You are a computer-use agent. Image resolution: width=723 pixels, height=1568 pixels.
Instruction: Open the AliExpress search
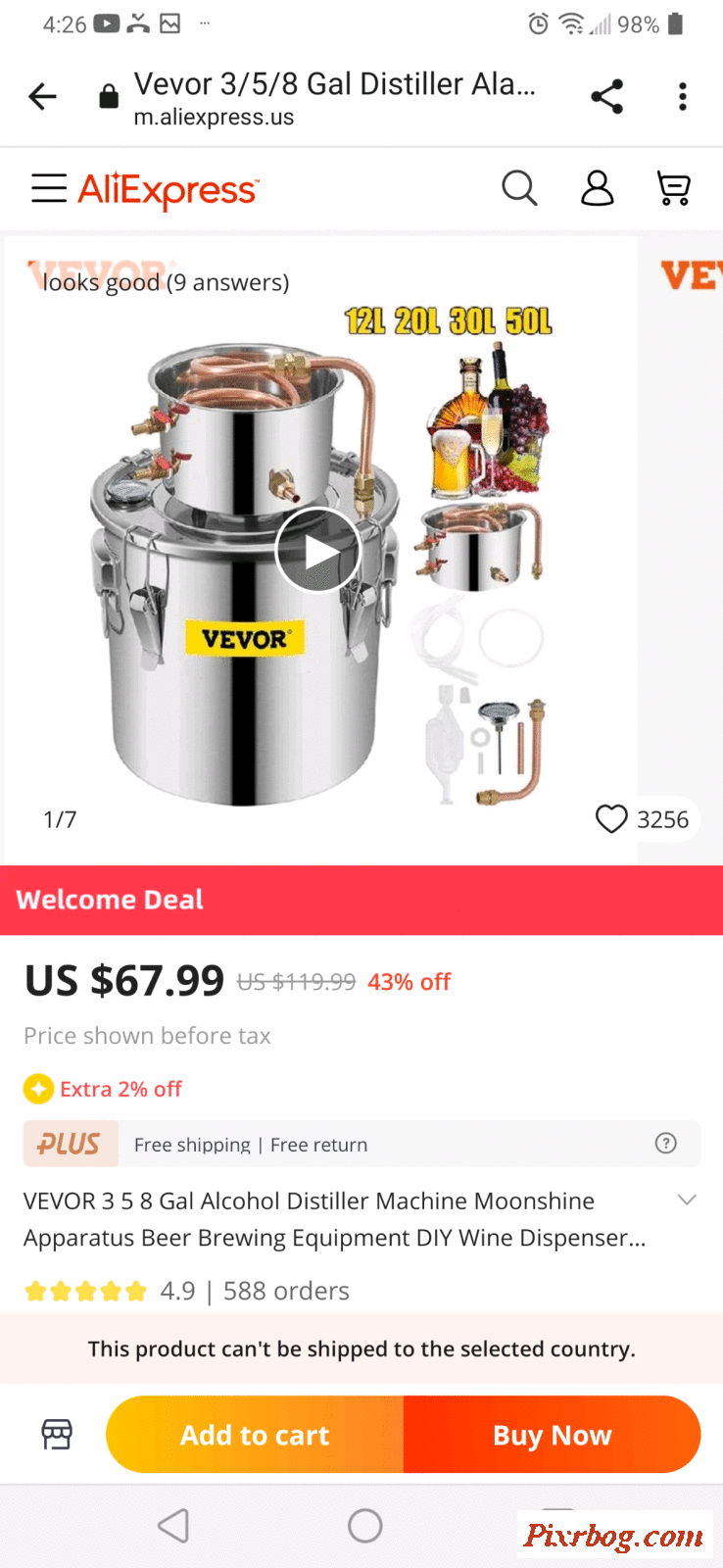pyautogui.click(x=519, y=187)
